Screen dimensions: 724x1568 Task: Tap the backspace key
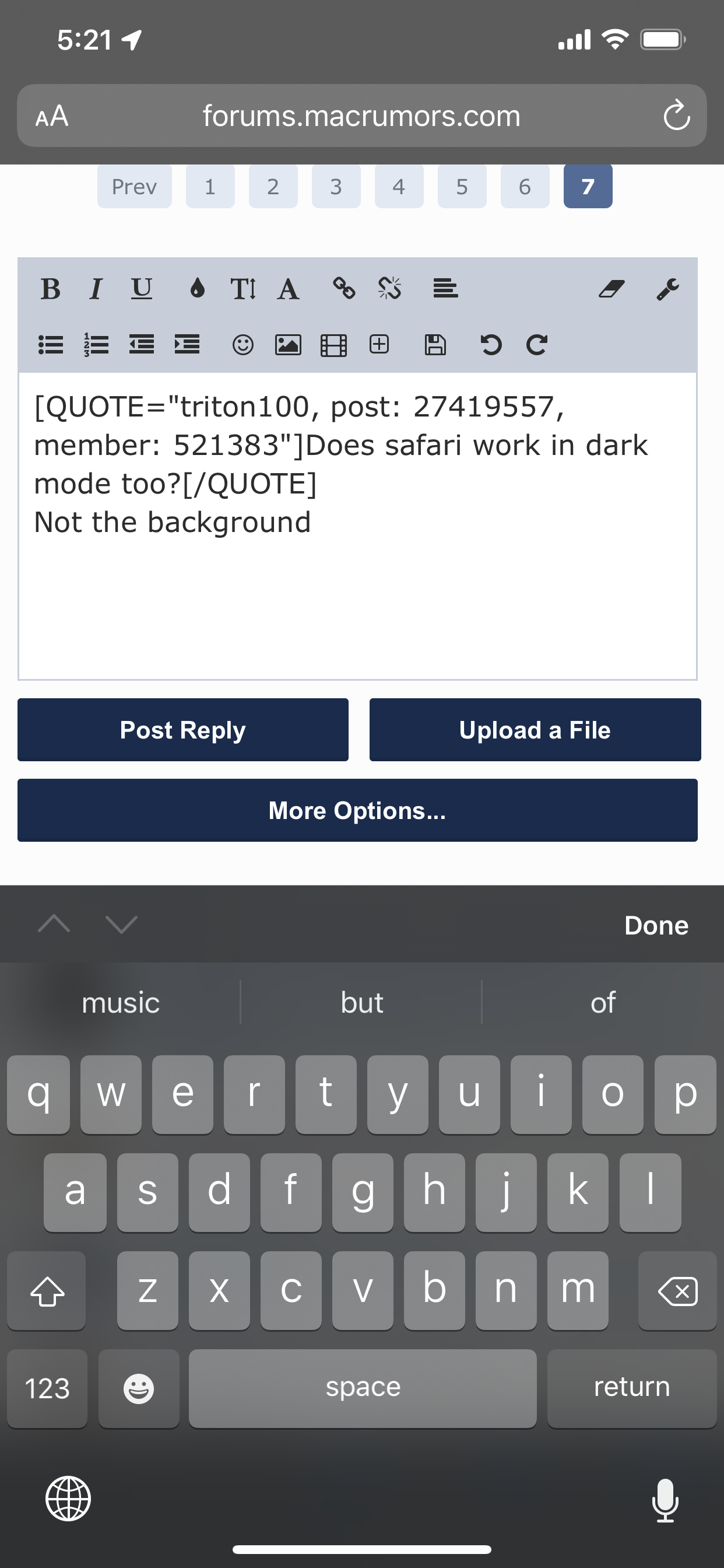pyautogui.click(x=677, y=1290)
